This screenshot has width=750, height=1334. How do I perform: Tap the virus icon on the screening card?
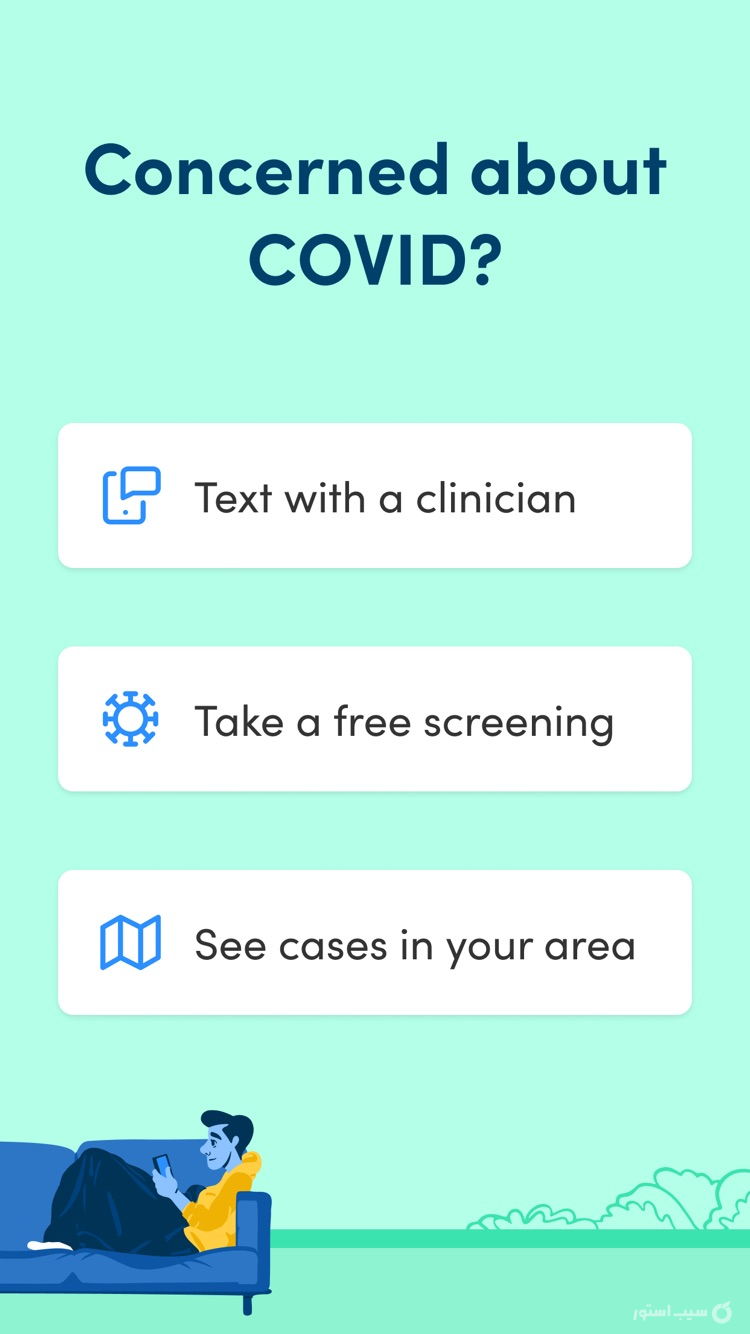click(x=130, y=718)
